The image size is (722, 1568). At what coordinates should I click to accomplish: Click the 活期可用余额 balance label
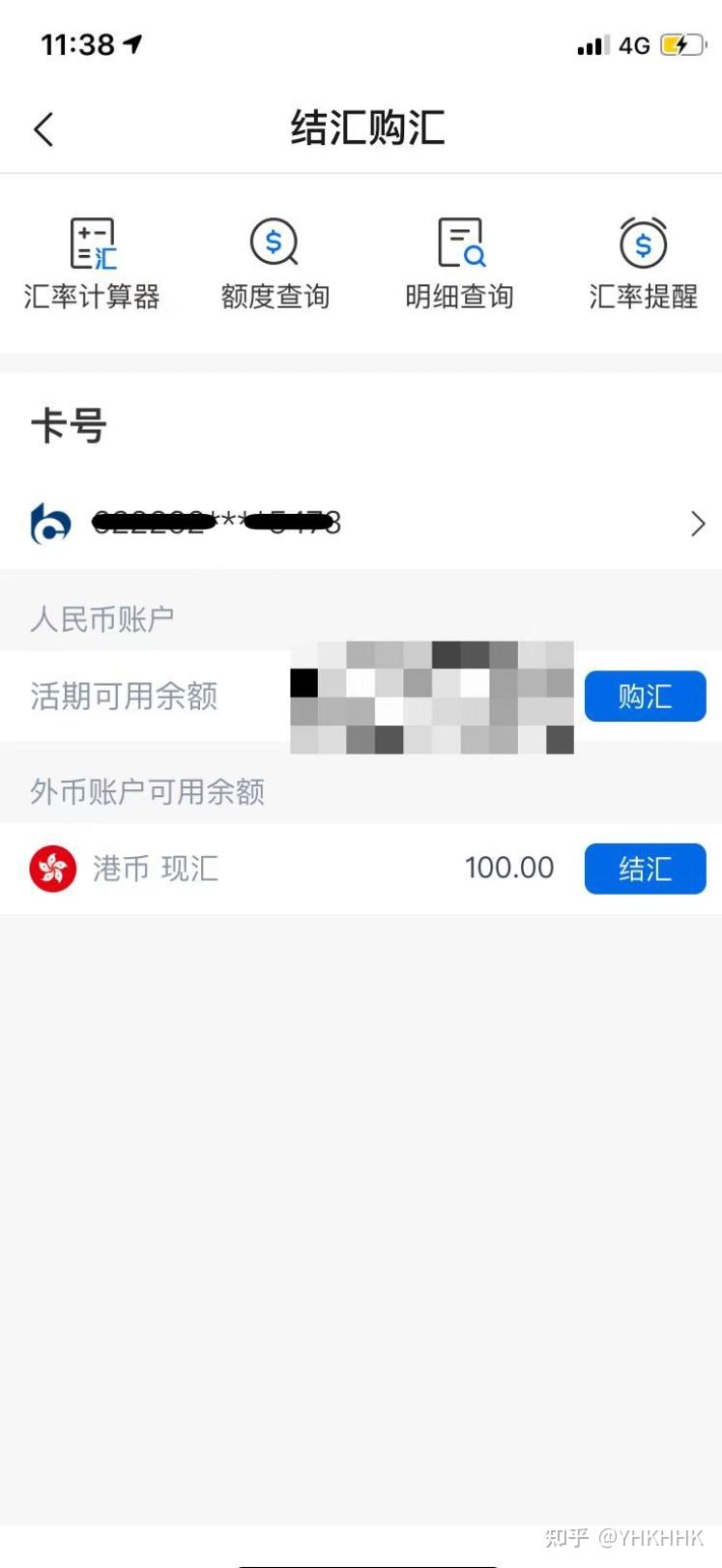(x=124, y=697)
